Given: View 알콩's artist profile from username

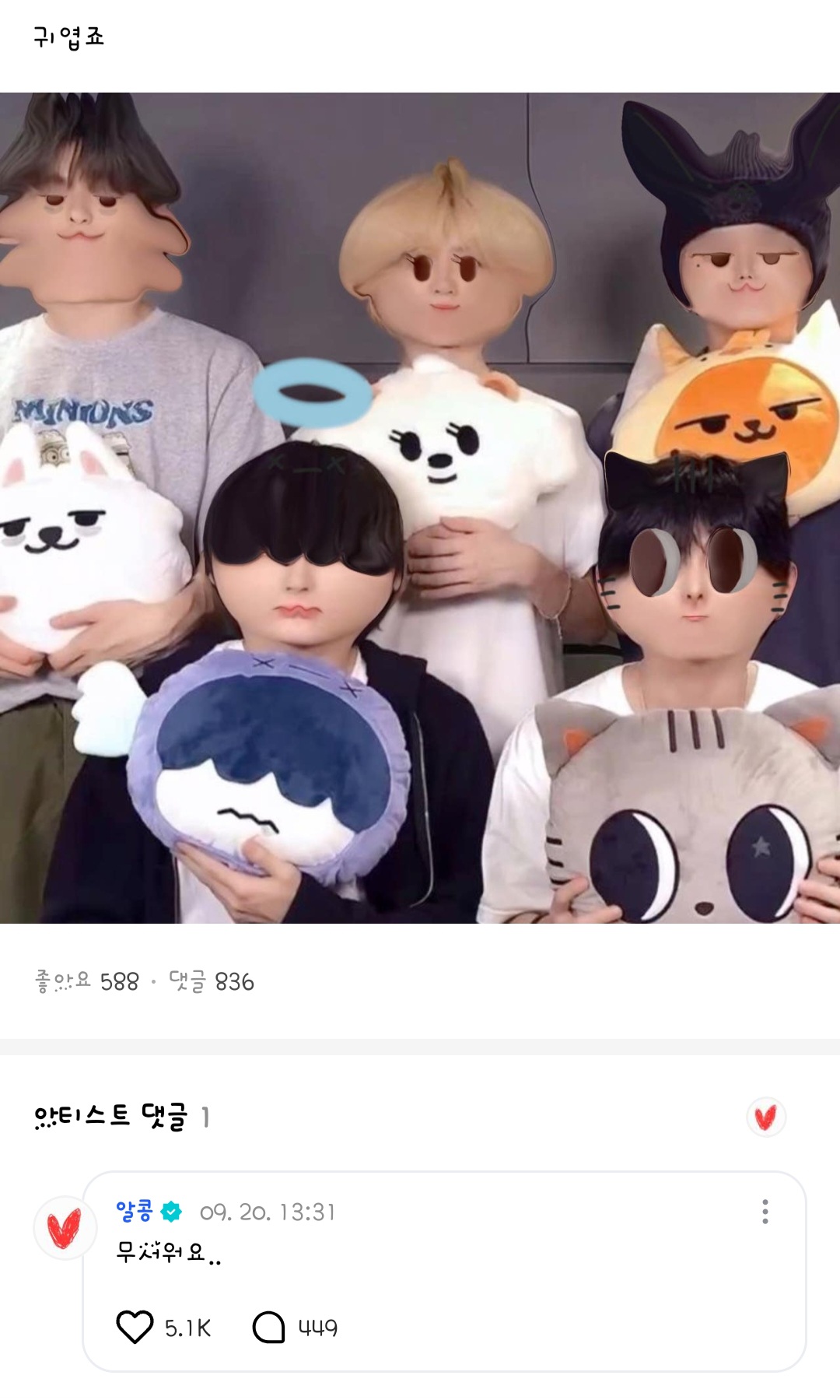Looking at the screenshot, I should coord(135,1211).
